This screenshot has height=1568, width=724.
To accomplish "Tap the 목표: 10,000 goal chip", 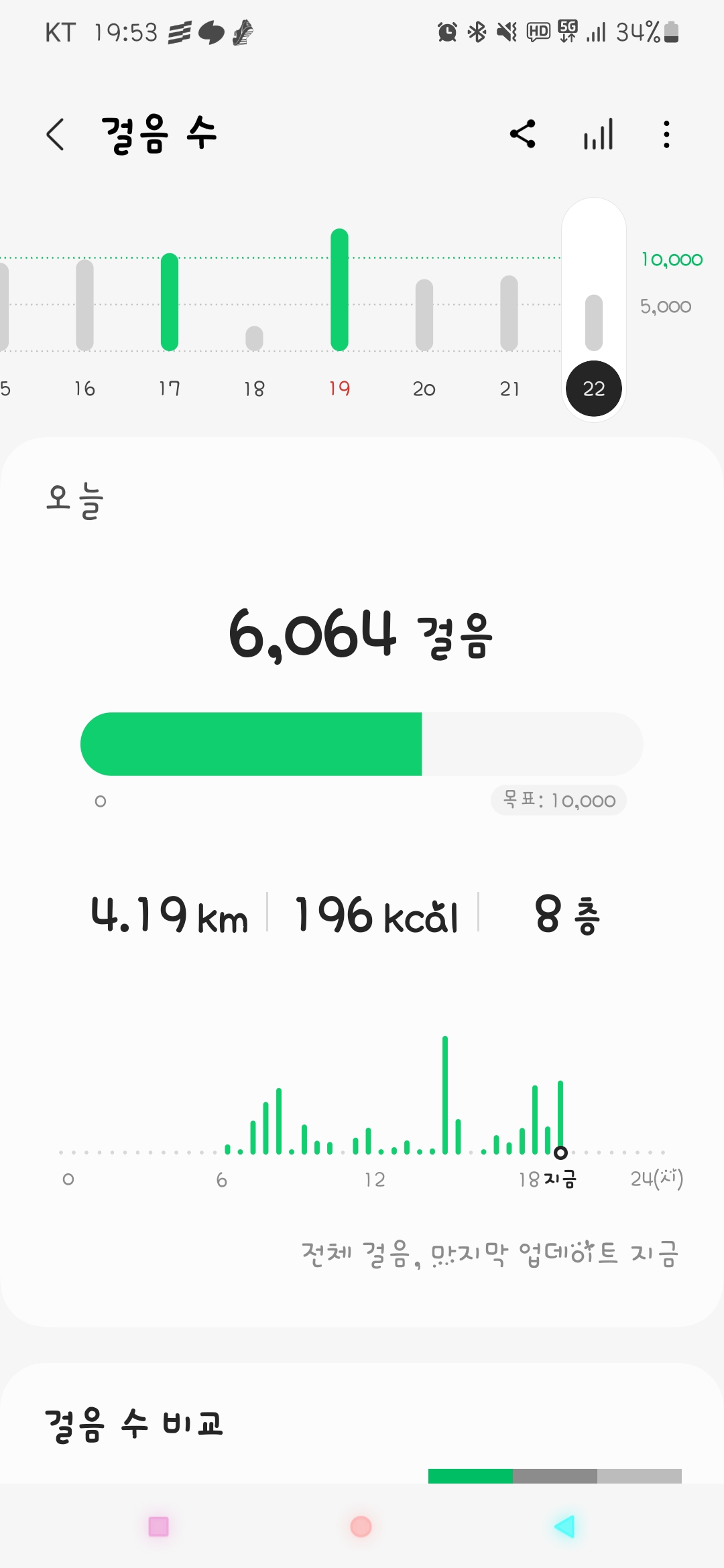I will click(558, 800).
